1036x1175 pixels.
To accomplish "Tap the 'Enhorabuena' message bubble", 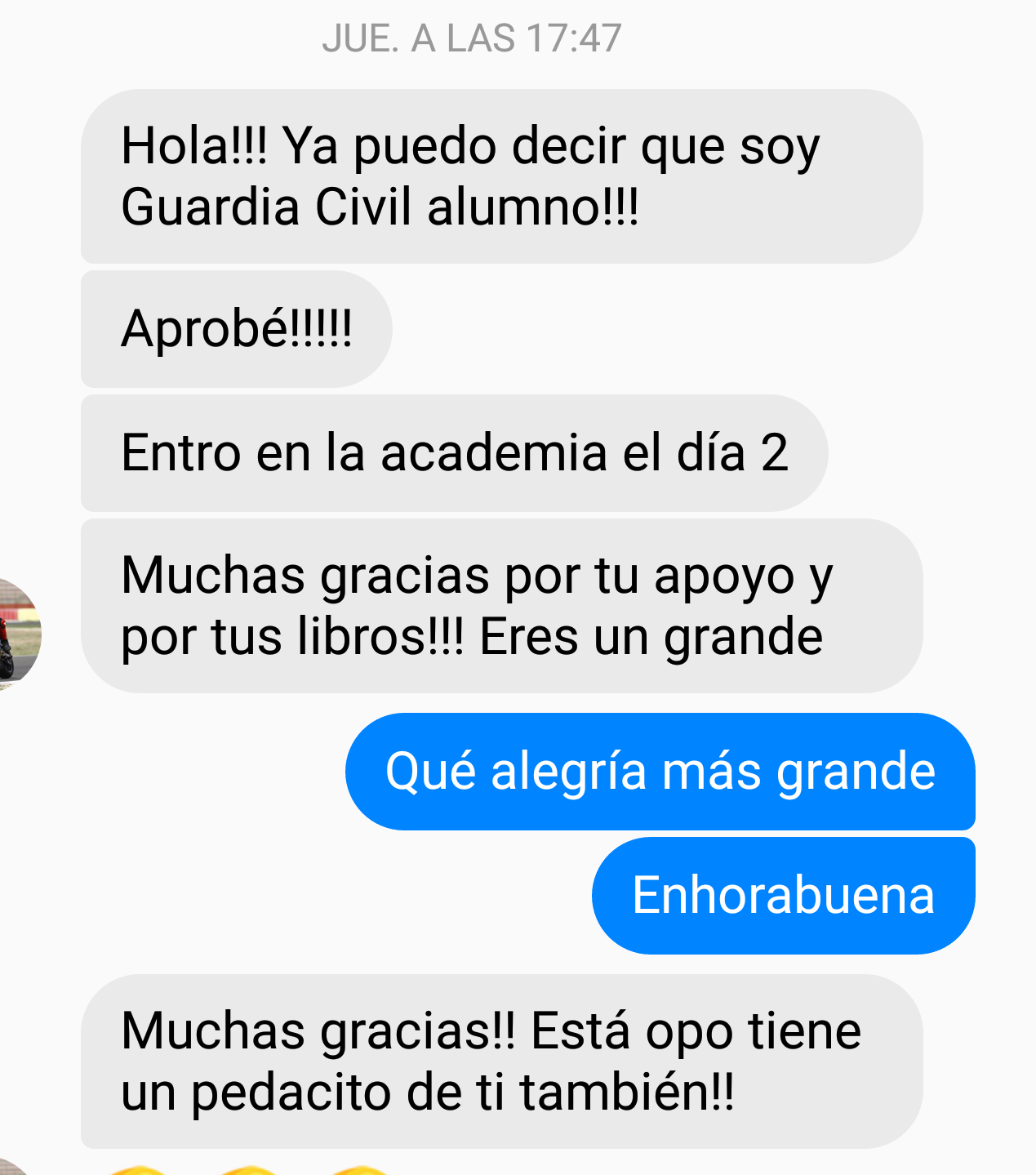I will coord(782,895).
